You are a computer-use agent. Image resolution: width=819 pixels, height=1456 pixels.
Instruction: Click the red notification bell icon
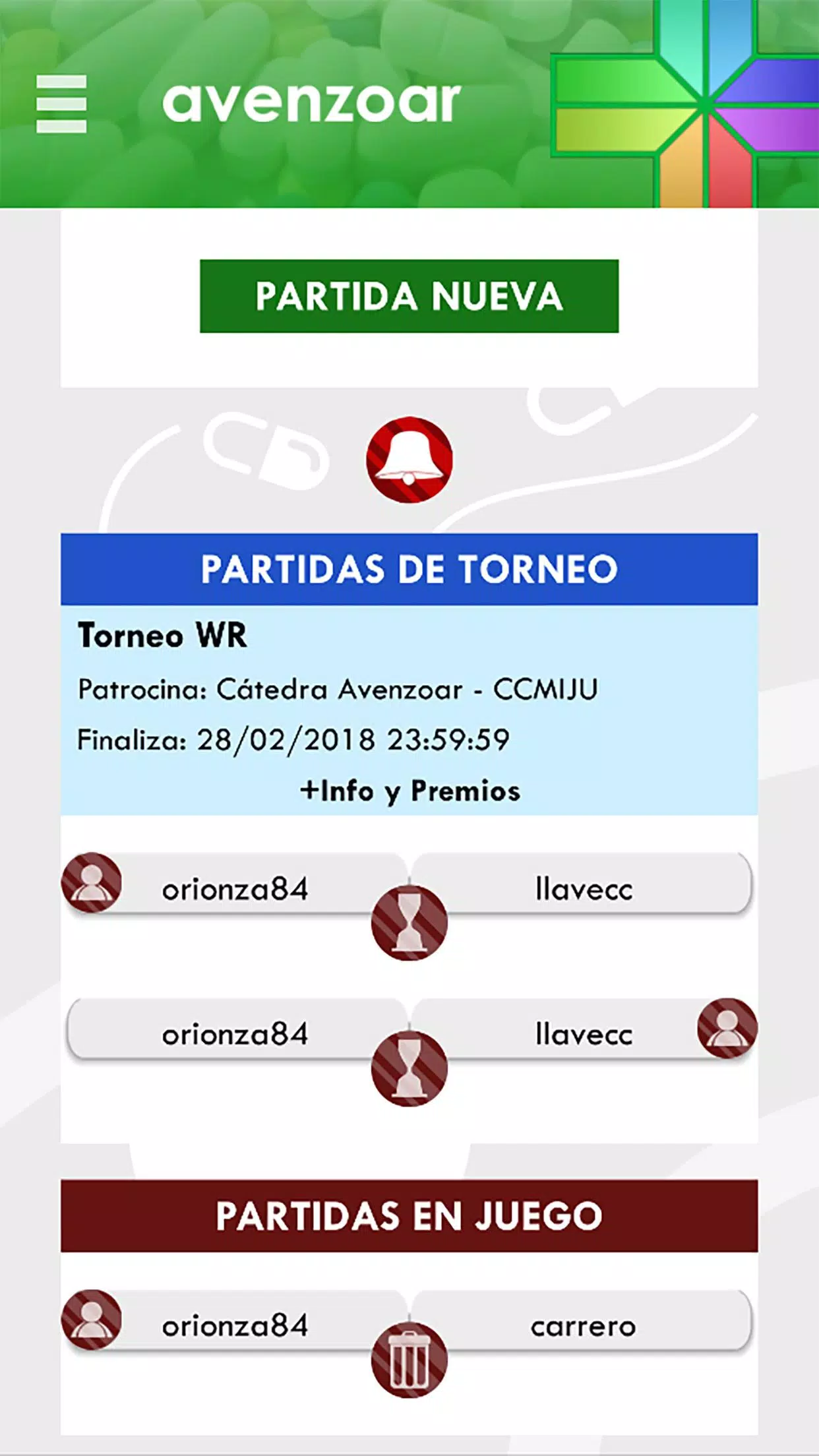409,460
